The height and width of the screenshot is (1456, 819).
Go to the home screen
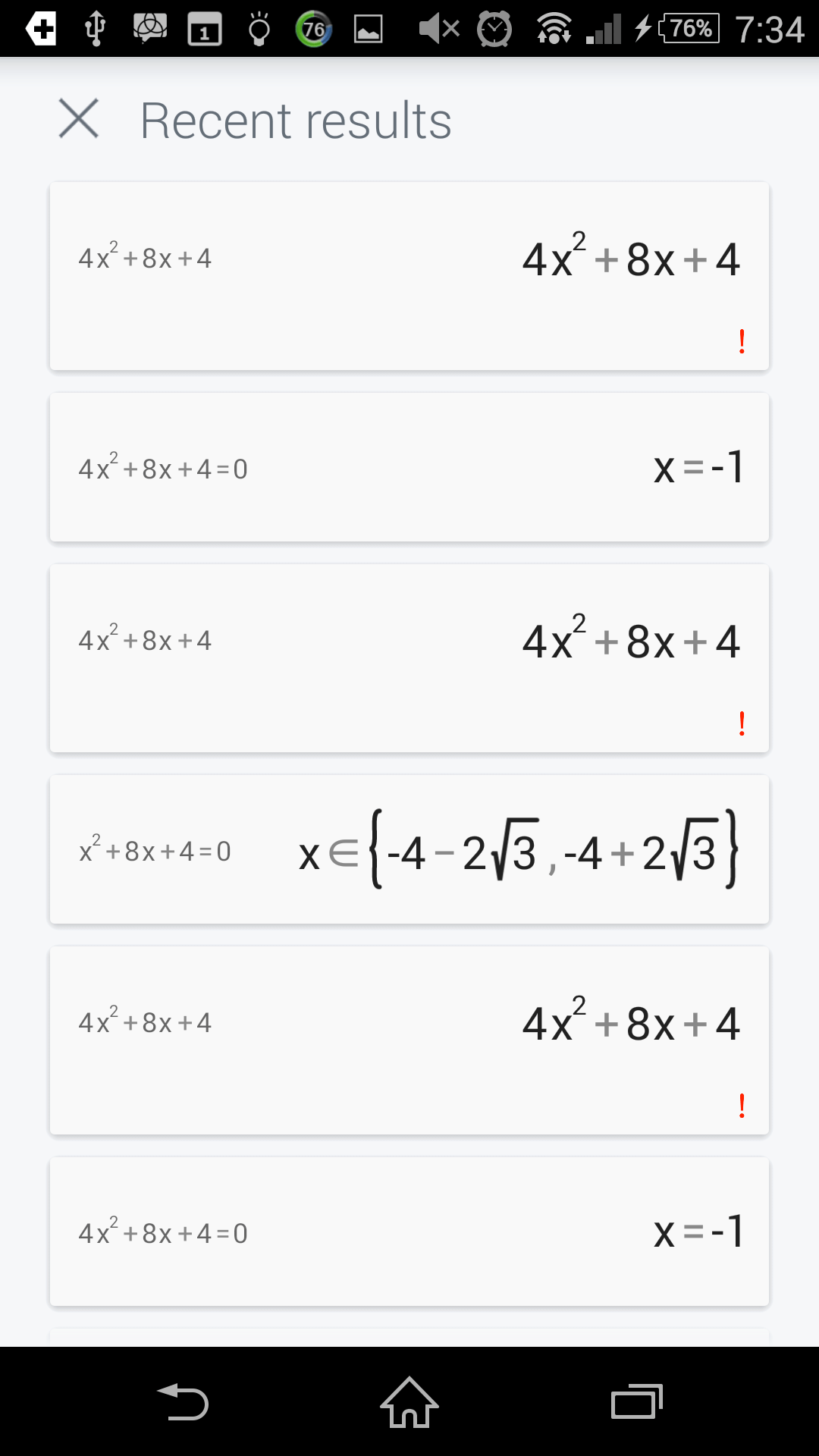click(x=409, y=1401)
